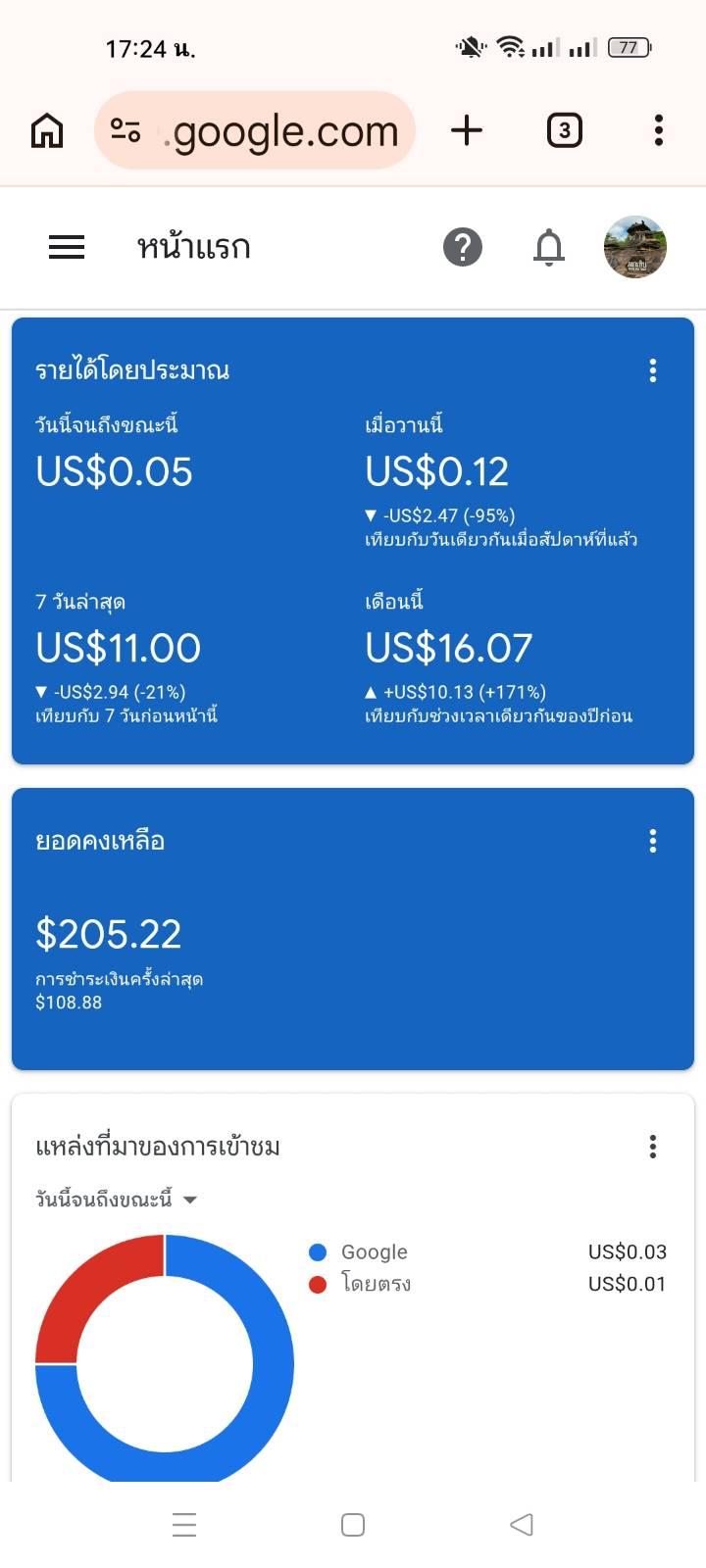
Task: Open the browser overflow menu
Action: 658,130
